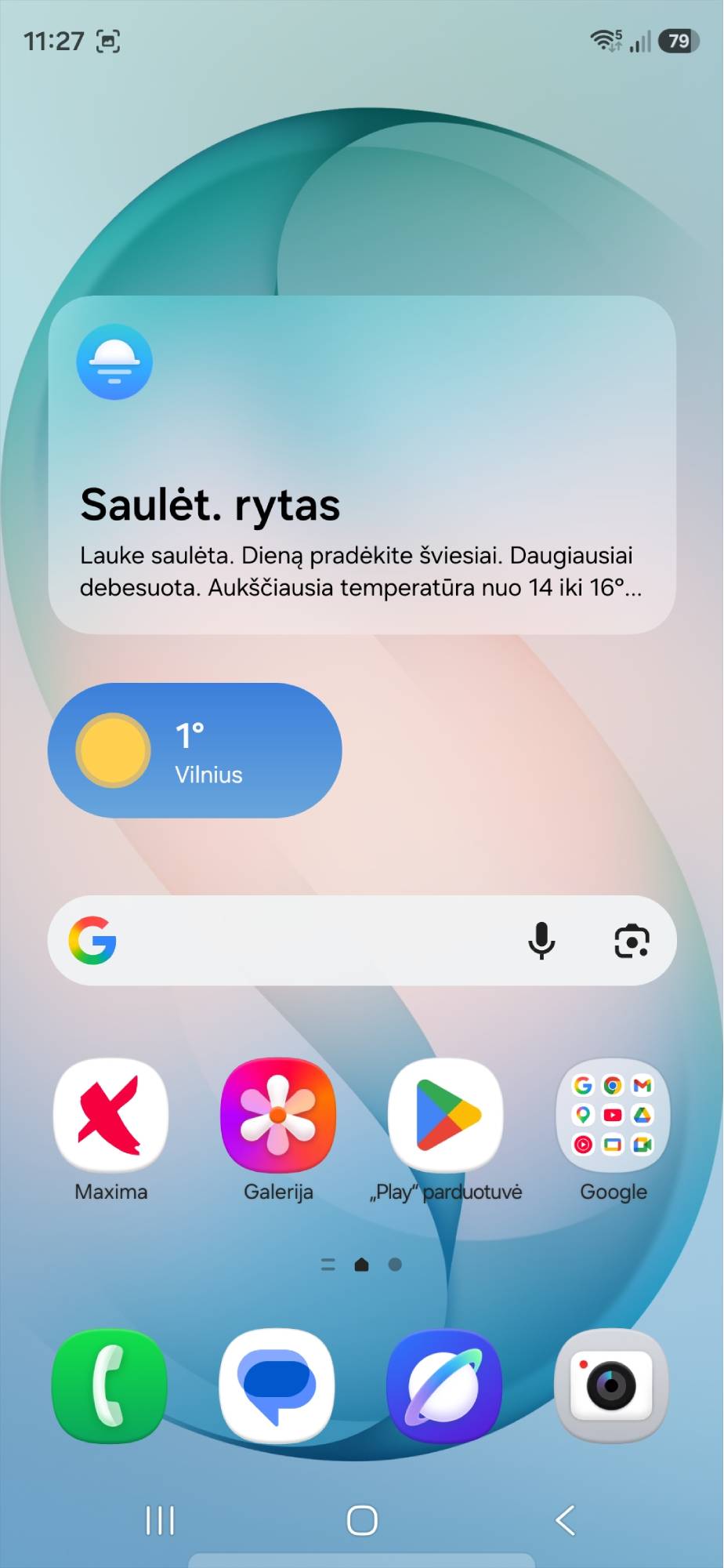
Task: Start Google voice search with the microphone
Action: coord(541,940)
